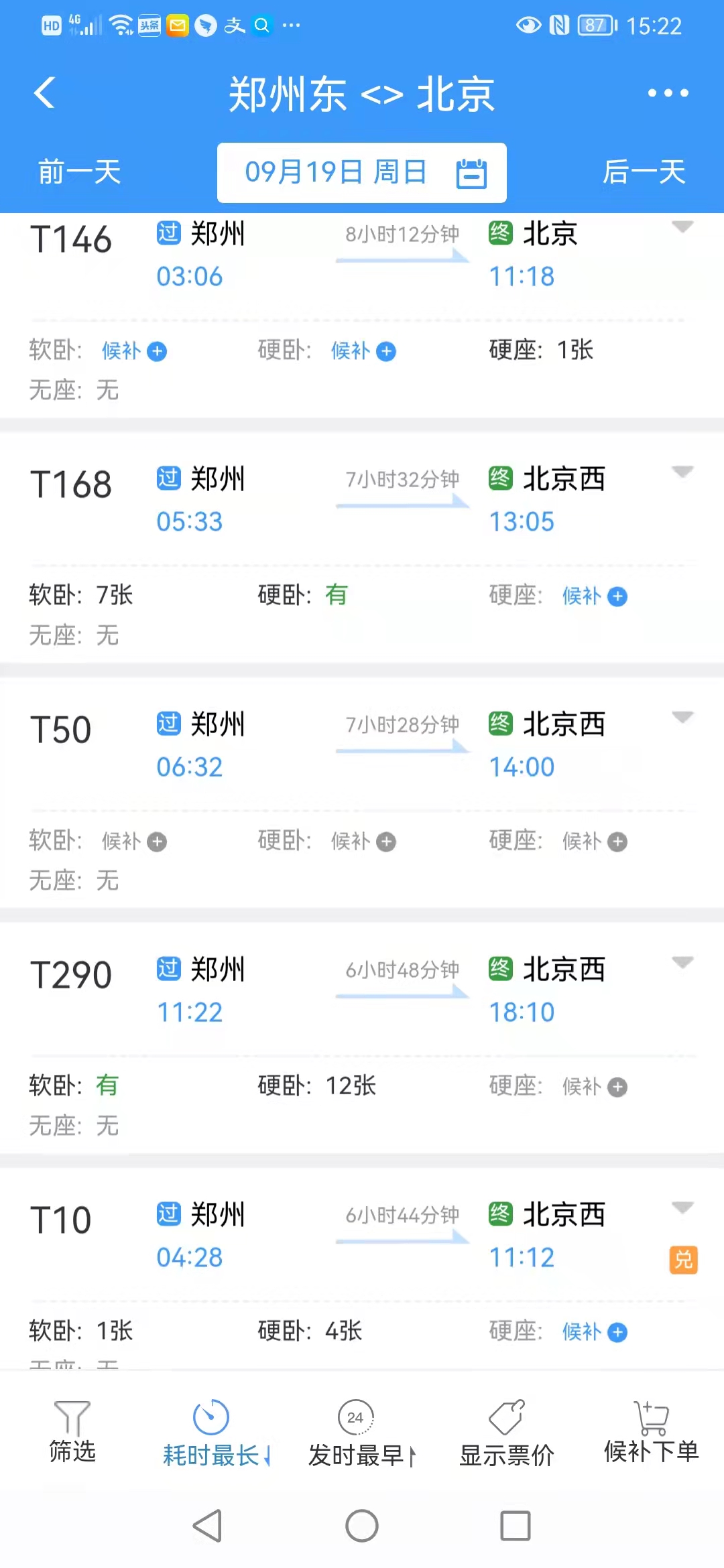Open train T50 to Beijing West

(x=60, y=730)
